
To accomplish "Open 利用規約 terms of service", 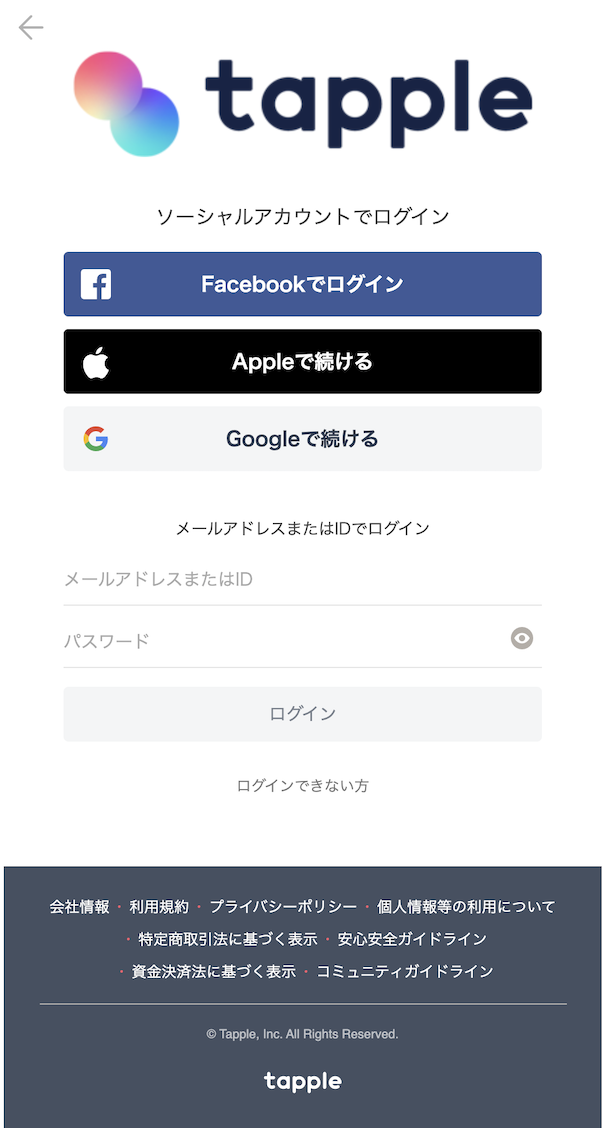I will (159, 906).
